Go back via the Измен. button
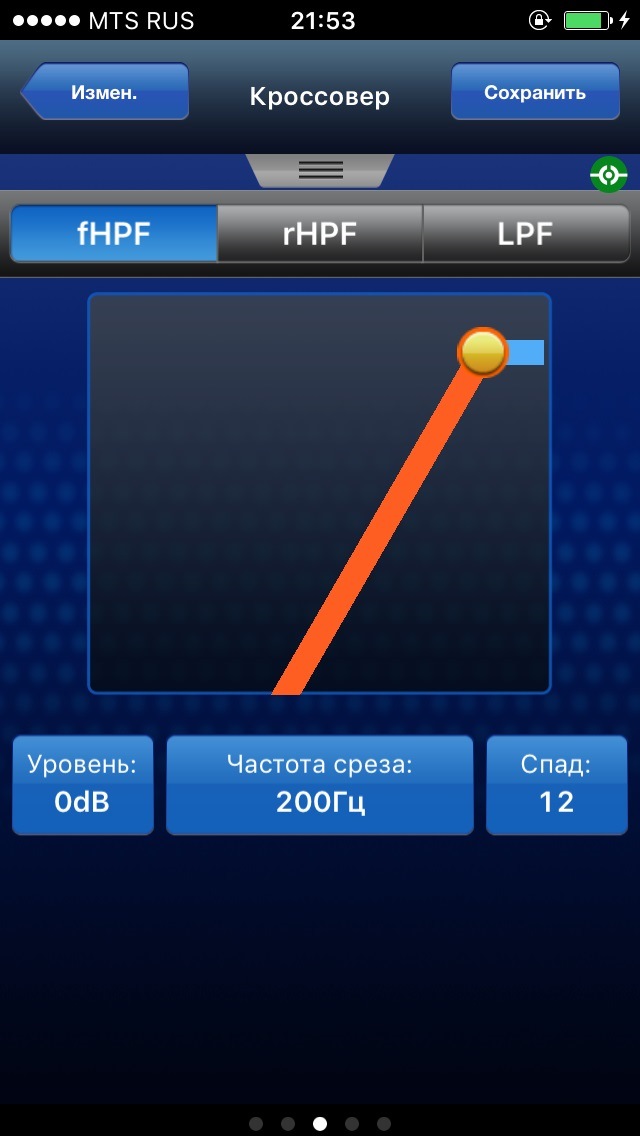The image size is (640, 1136). pos(105,92)
